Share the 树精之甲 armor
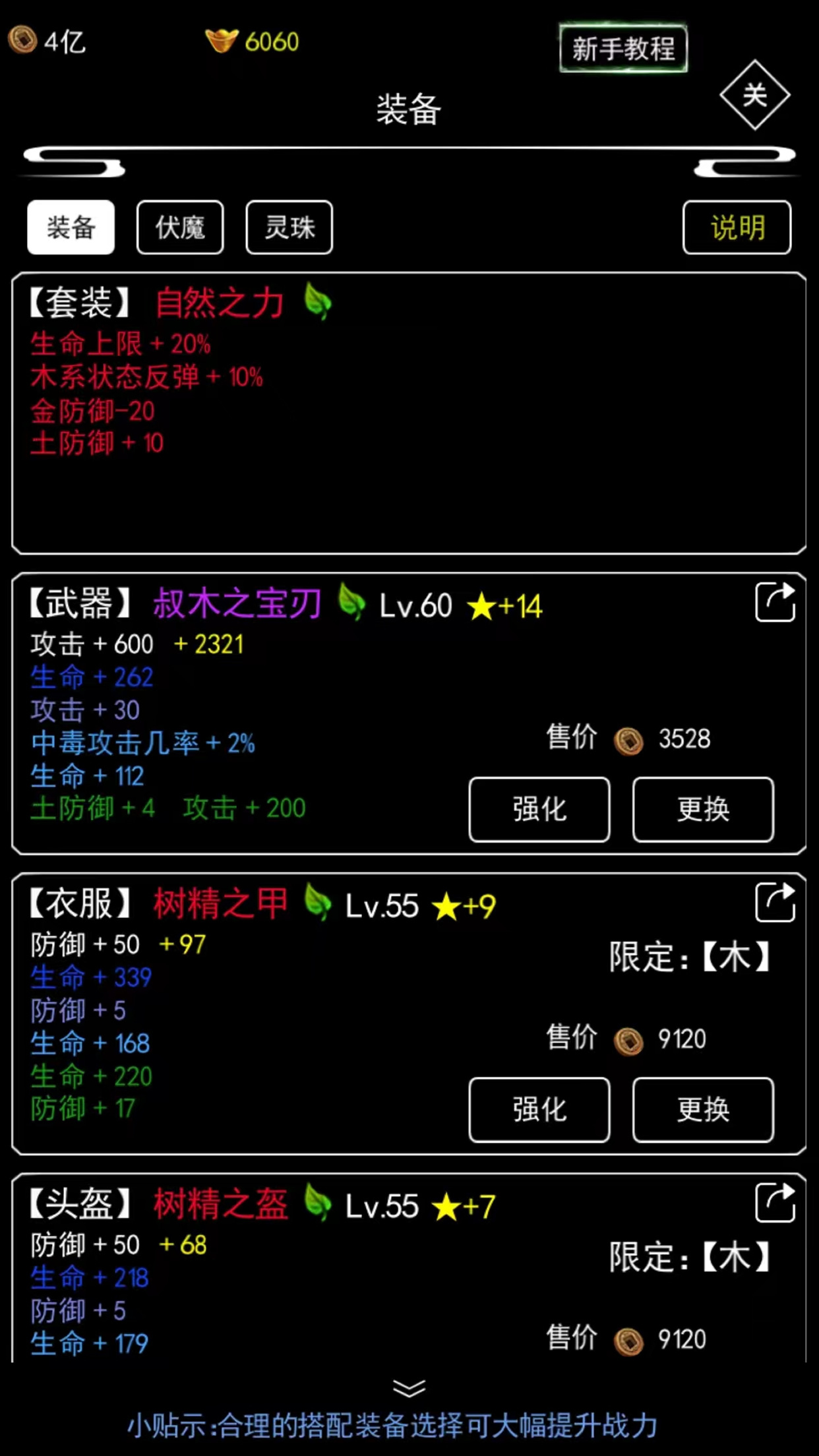The height and width of the screenshot is (1456, 819). point(775,902)
